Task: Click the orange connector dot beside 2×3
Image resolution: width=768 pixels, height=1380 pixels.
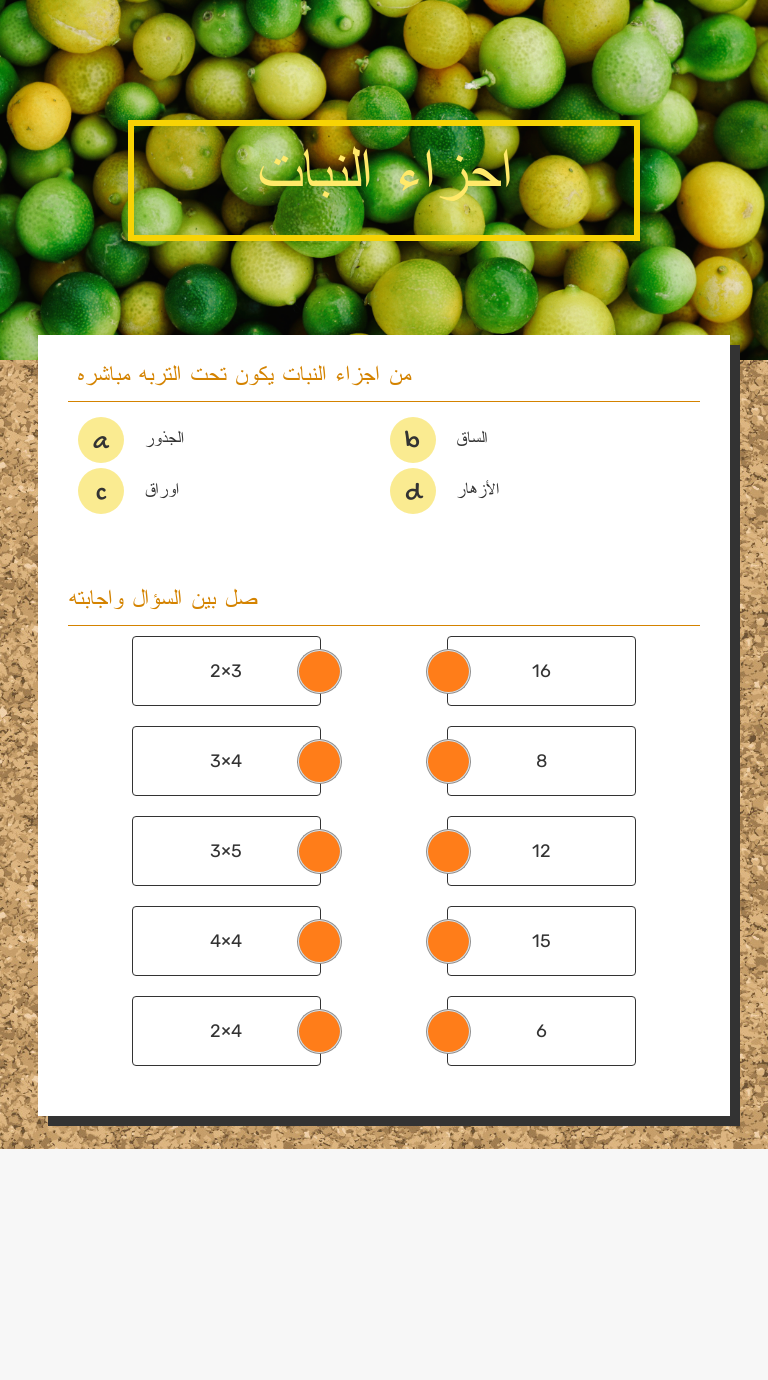Action: [319, 671]
